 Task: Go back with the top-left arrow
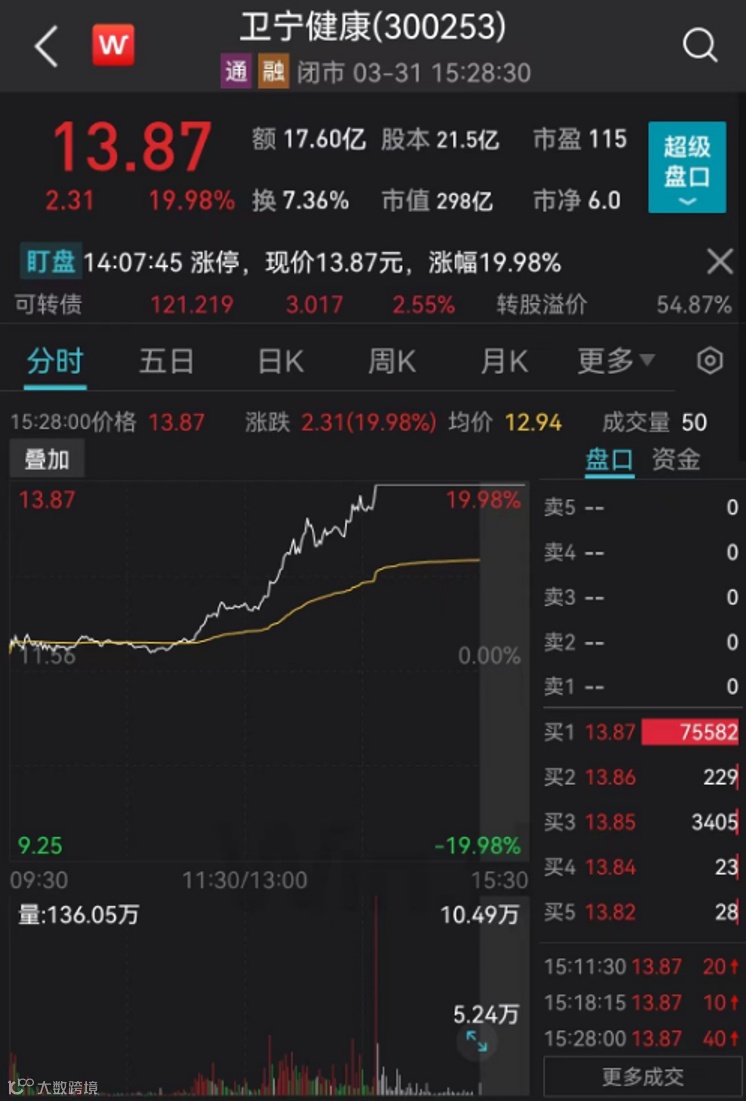[46, 46]
